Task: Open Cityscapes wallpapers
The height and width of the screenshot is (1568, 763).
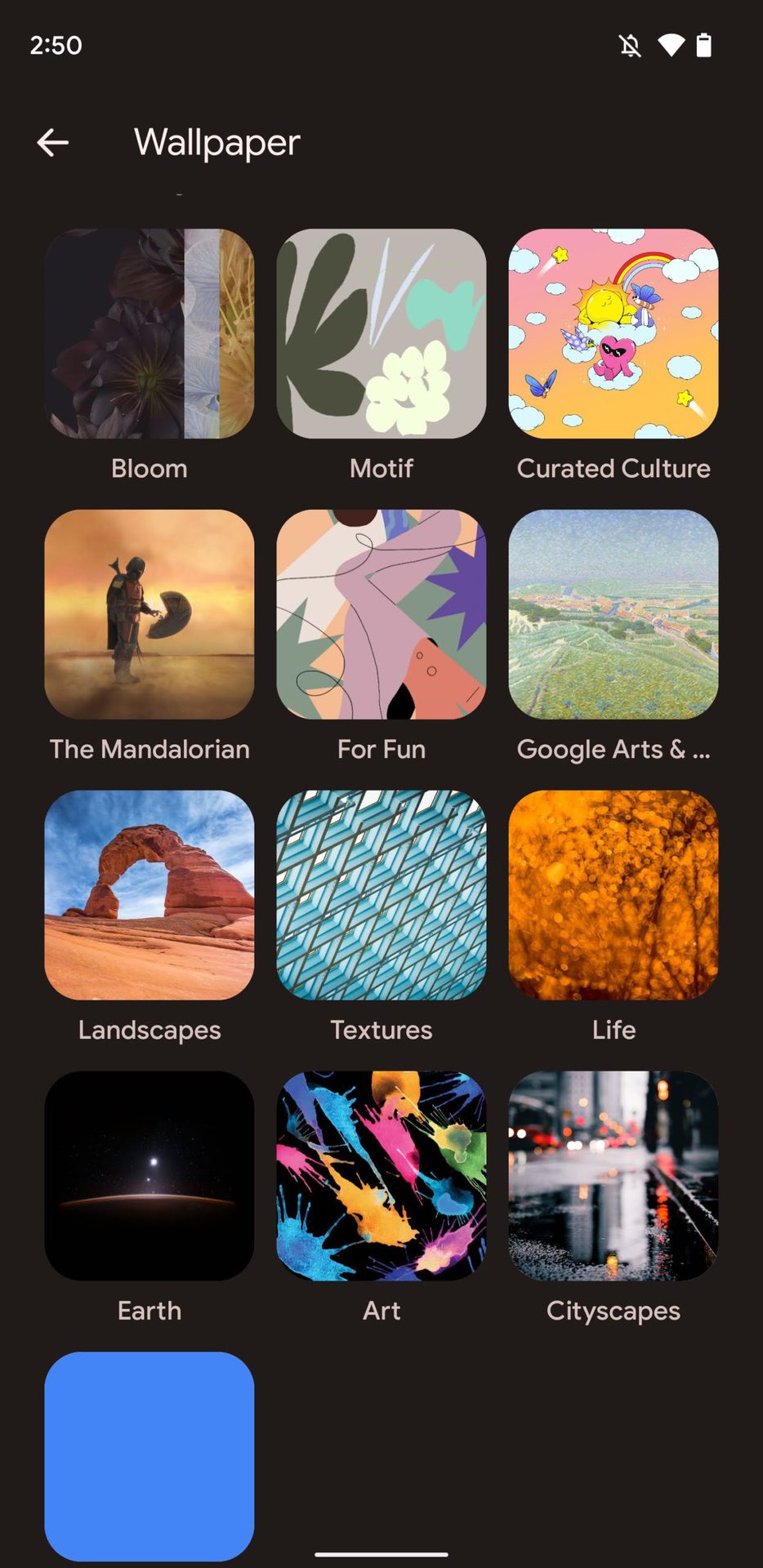Action: 614,1176
